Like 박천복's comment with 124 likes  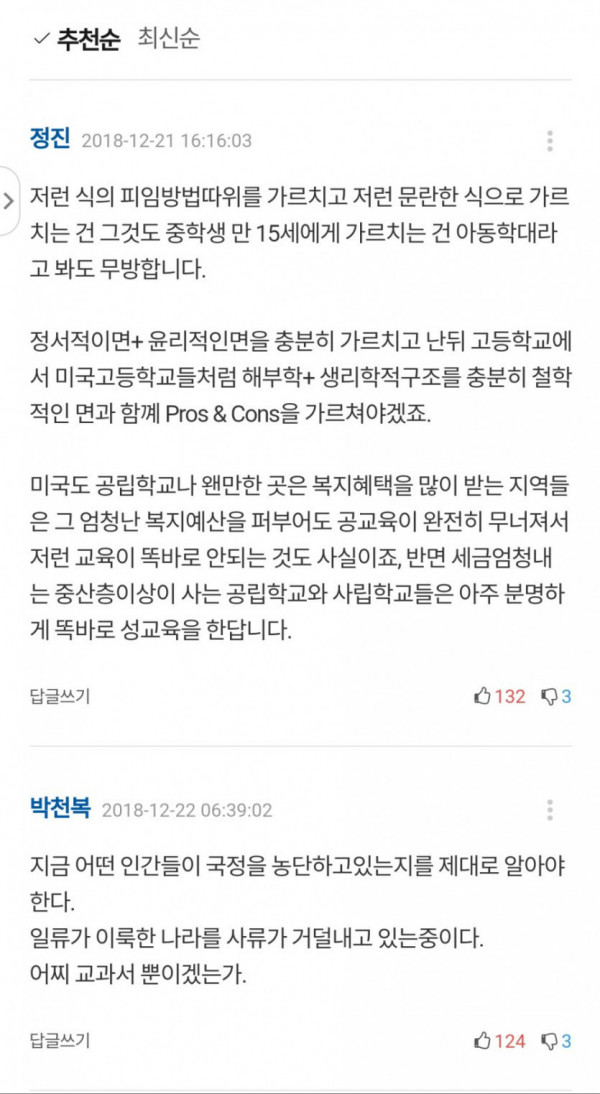(x=500, y=1041)
